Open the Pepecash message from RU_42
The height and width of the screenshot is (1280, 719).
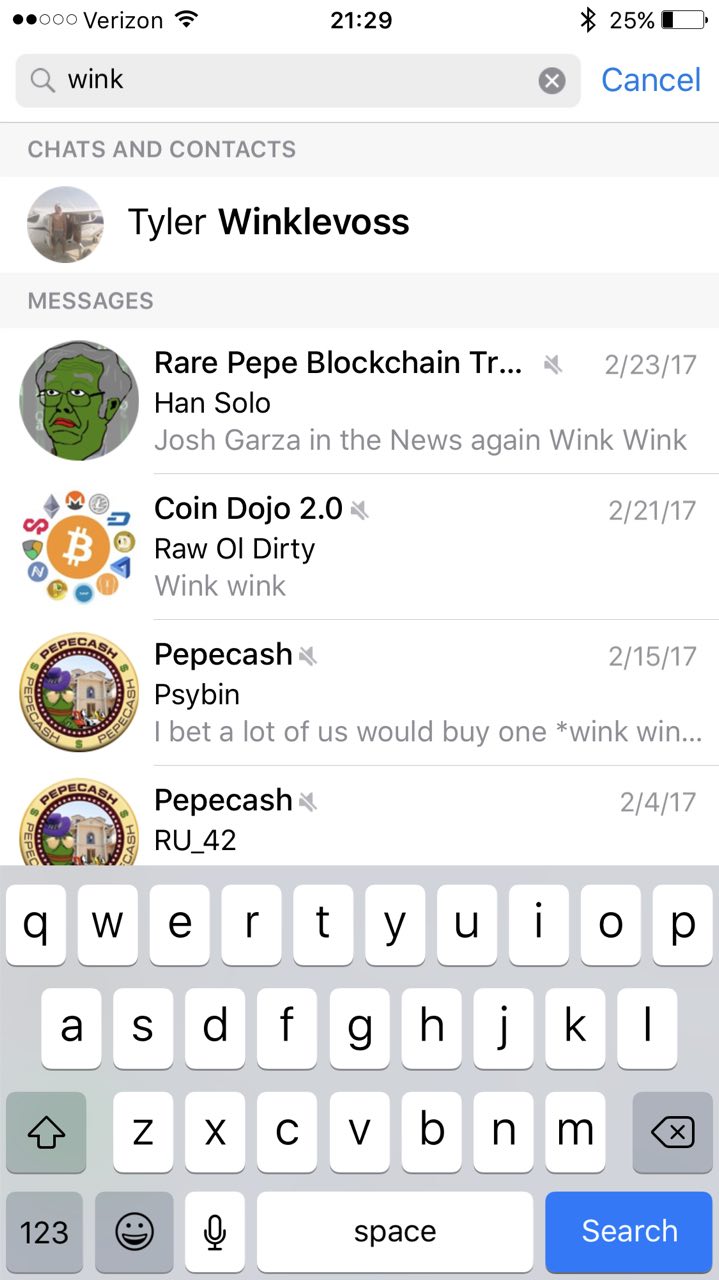(360, 816)
